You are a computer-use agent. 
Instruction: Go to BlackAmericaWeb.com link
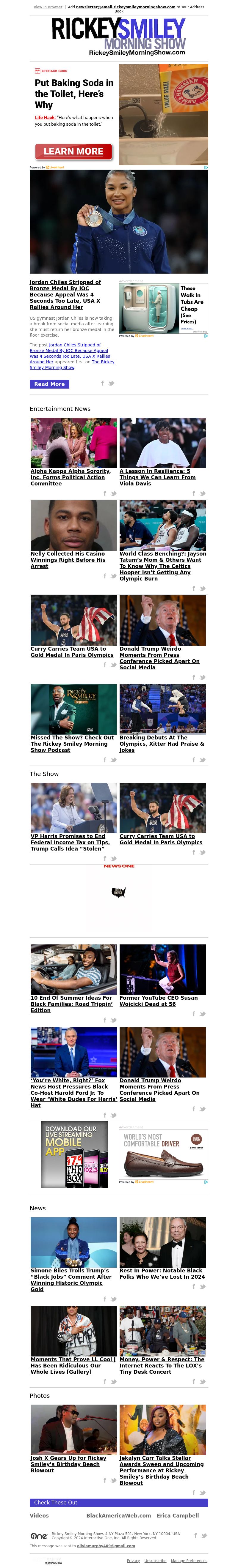pos(118,1516)
